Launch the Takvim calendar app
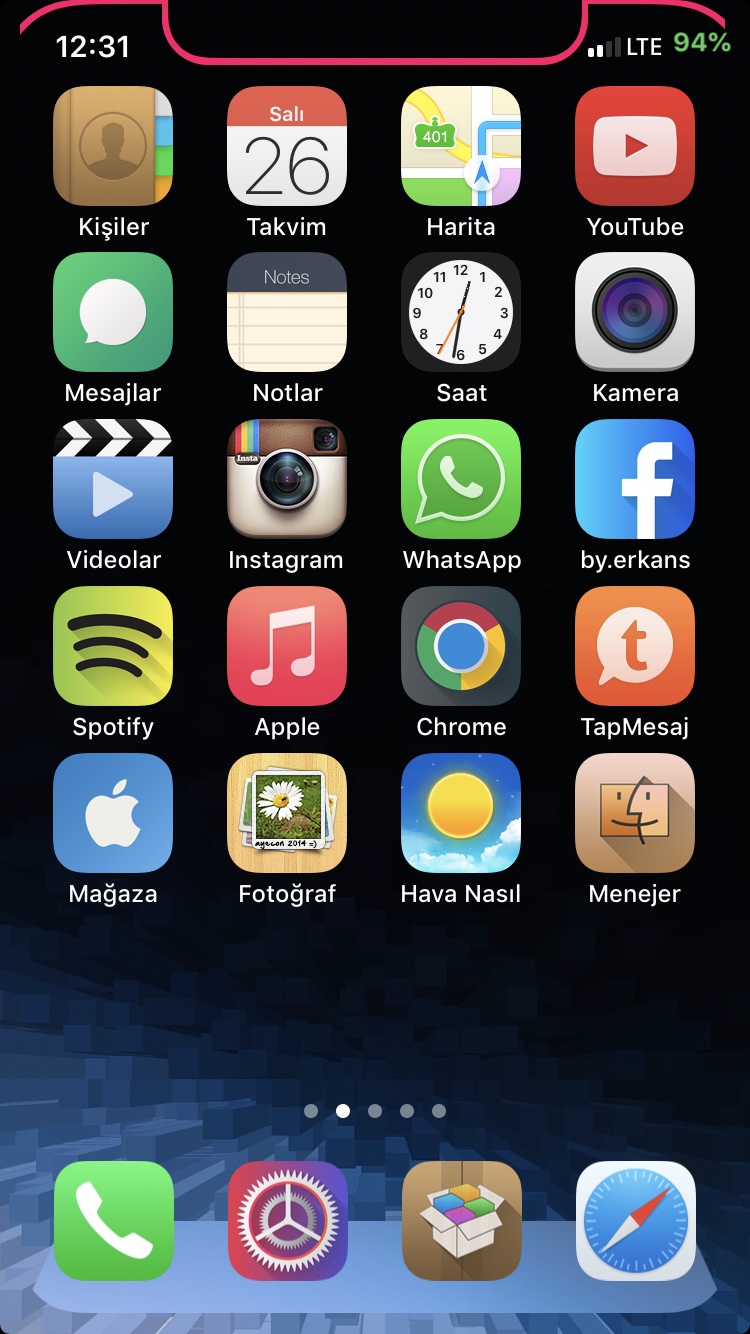Screen dimensions: 750x1334 287,146
